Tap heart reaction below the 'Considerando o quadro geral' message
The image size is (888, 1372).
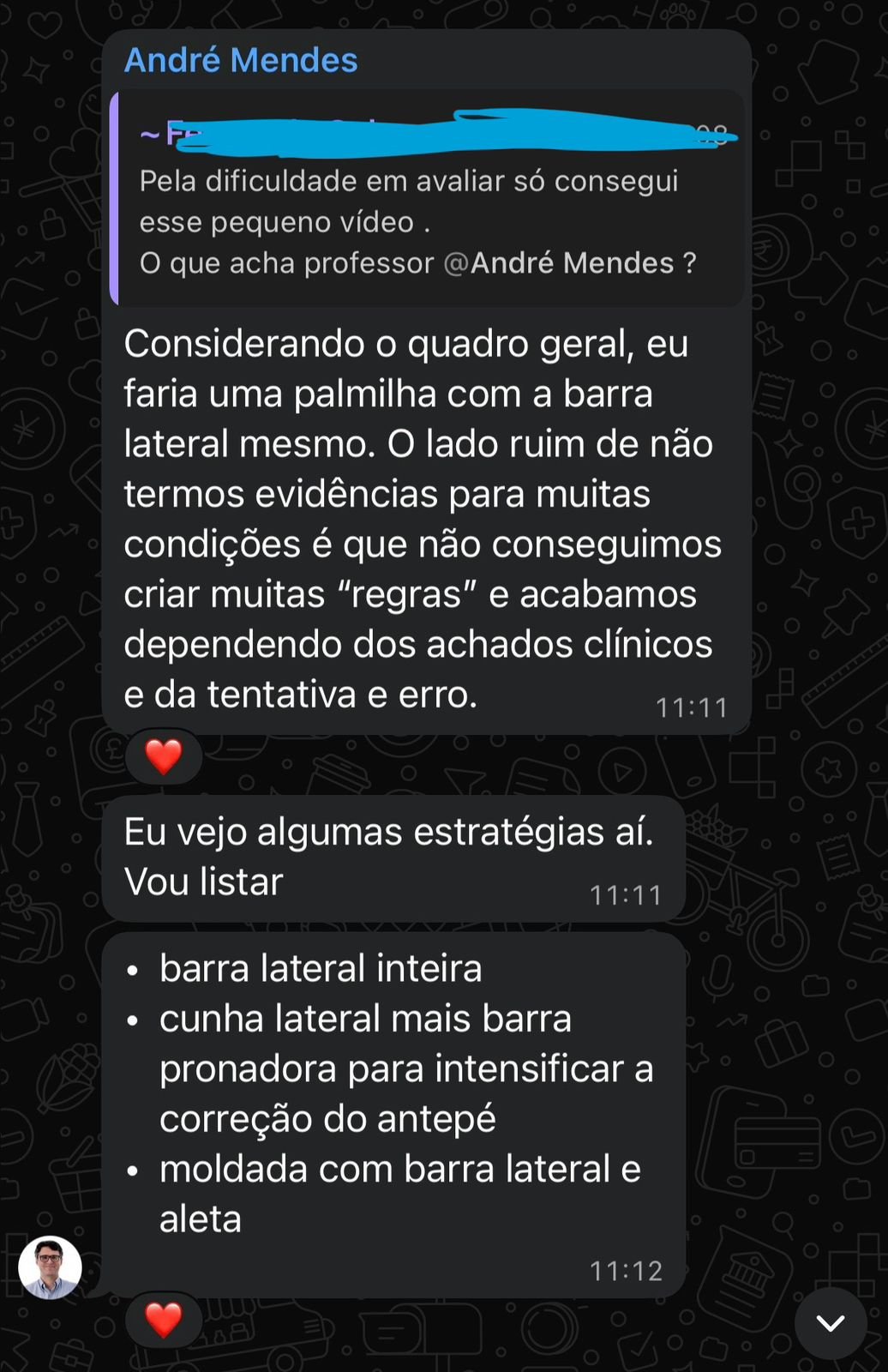coord(164,756)
